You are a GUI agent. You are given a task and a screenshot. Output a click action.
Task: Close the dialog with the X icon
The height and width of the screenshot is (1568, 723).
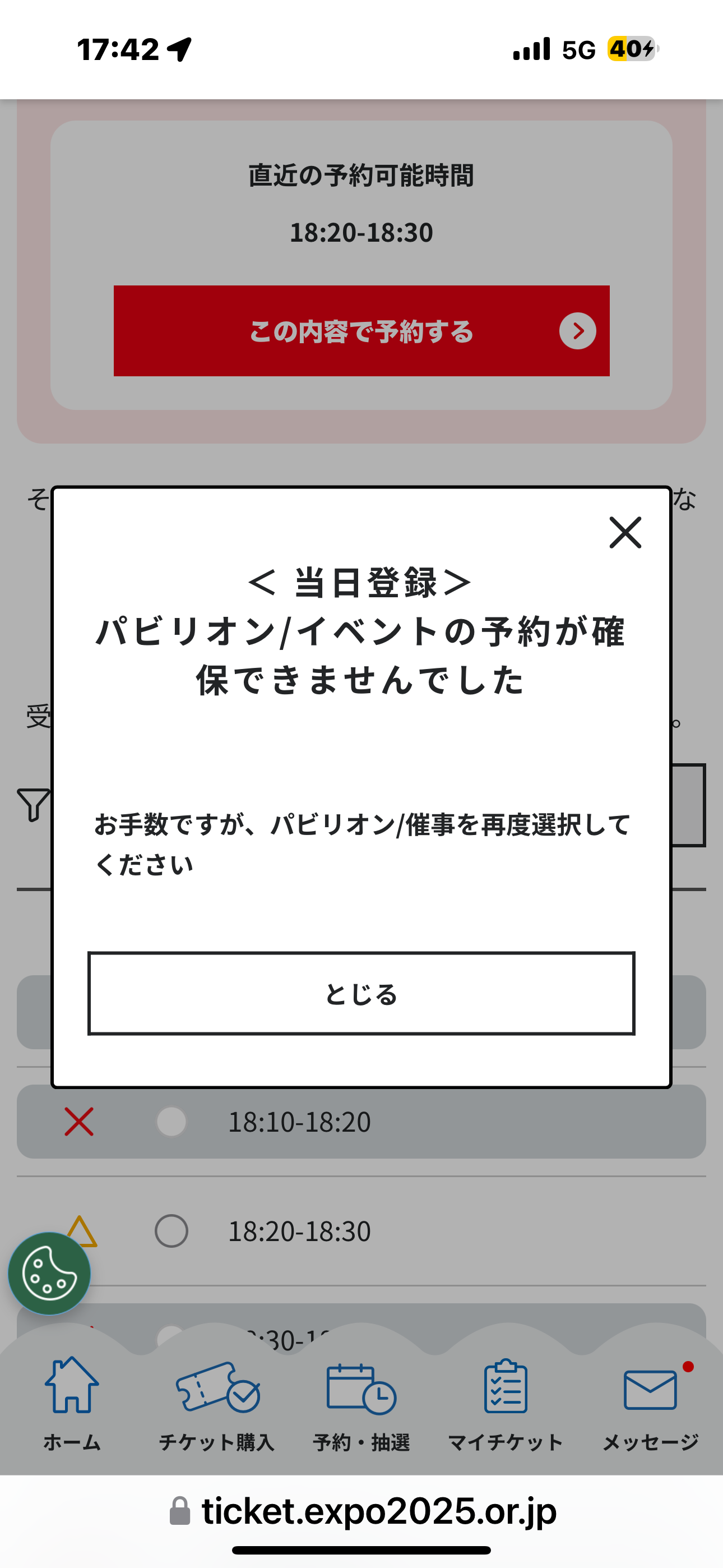click(625, 533)
